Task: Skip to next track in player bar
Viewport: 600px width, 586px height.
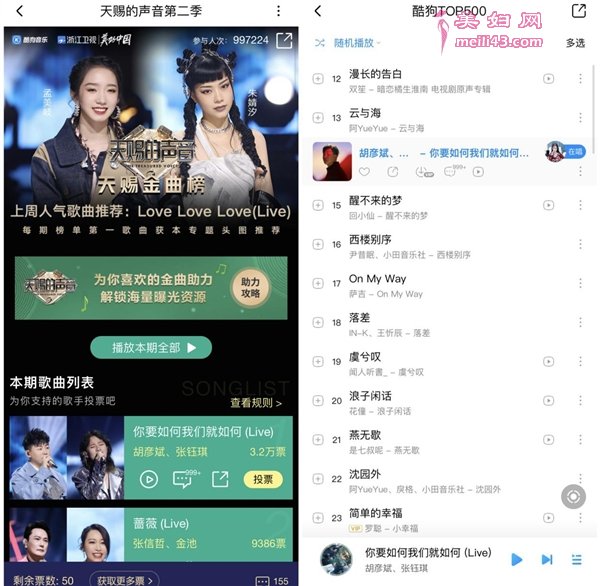Action: pyautogui.click(x=547, y=560)
